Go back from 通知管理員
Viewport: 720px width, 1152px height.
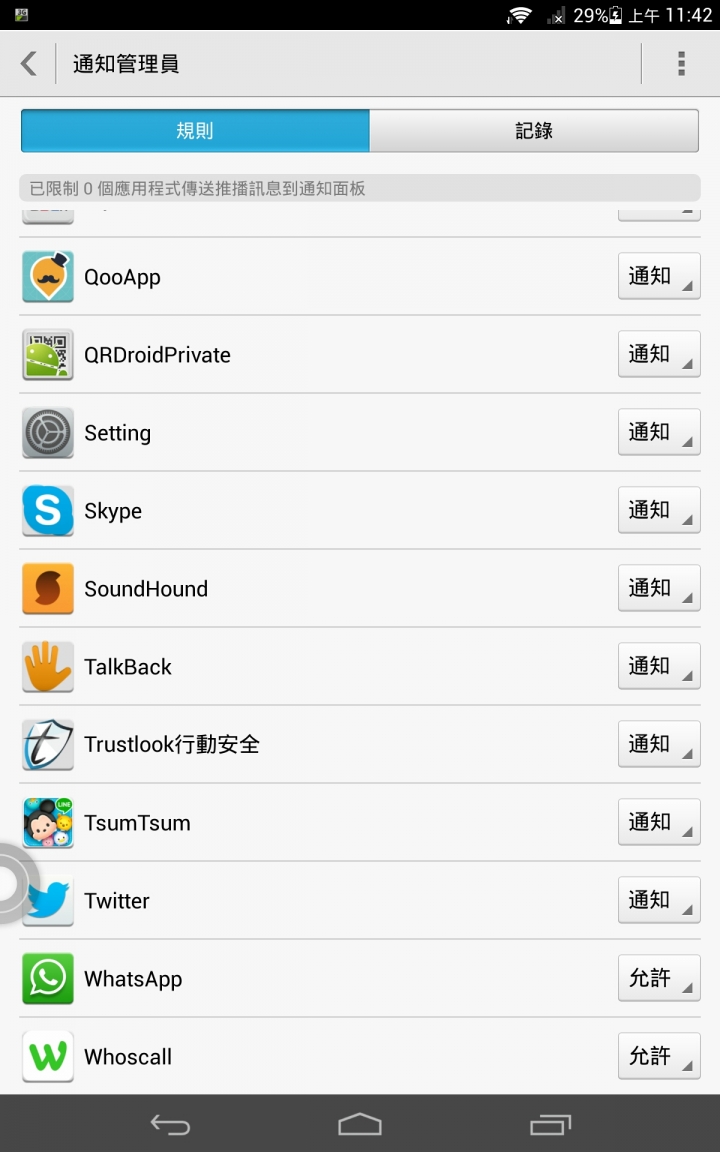pos(29,64)
